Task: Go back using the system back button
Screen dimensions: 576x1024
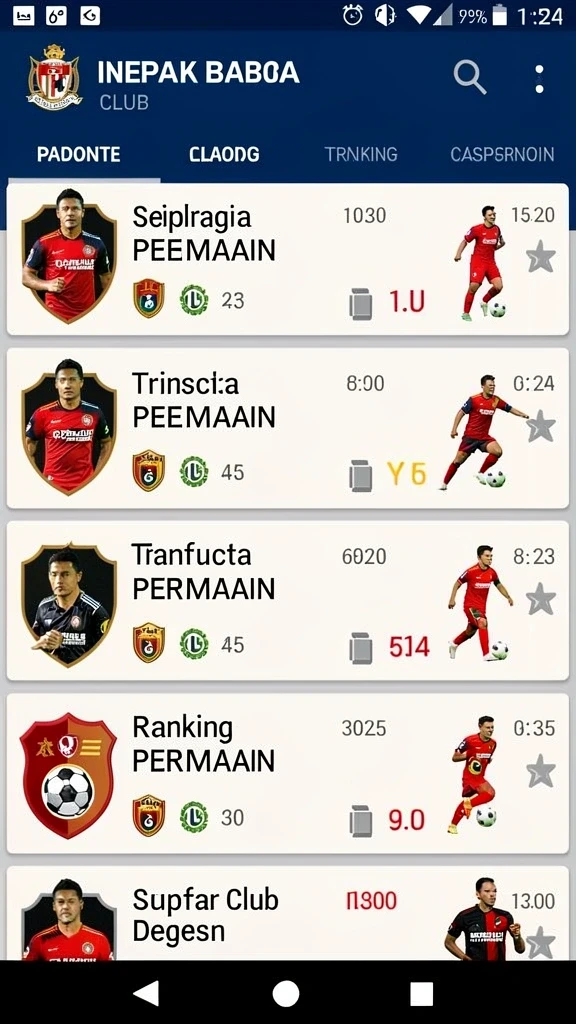Action: pos(146,993)
